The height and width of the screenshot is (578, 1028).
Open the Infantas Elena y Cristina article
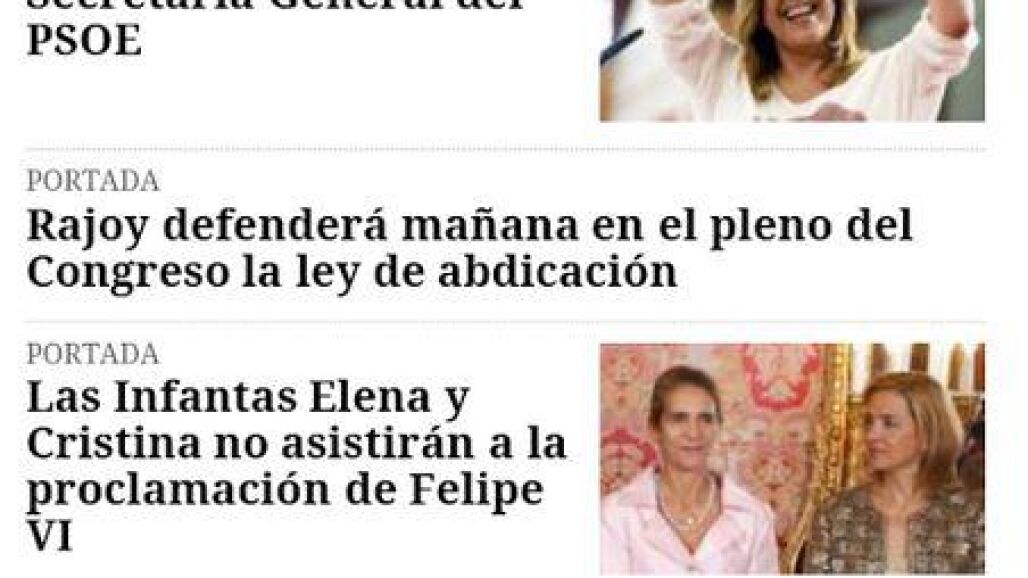click(295, 466)
